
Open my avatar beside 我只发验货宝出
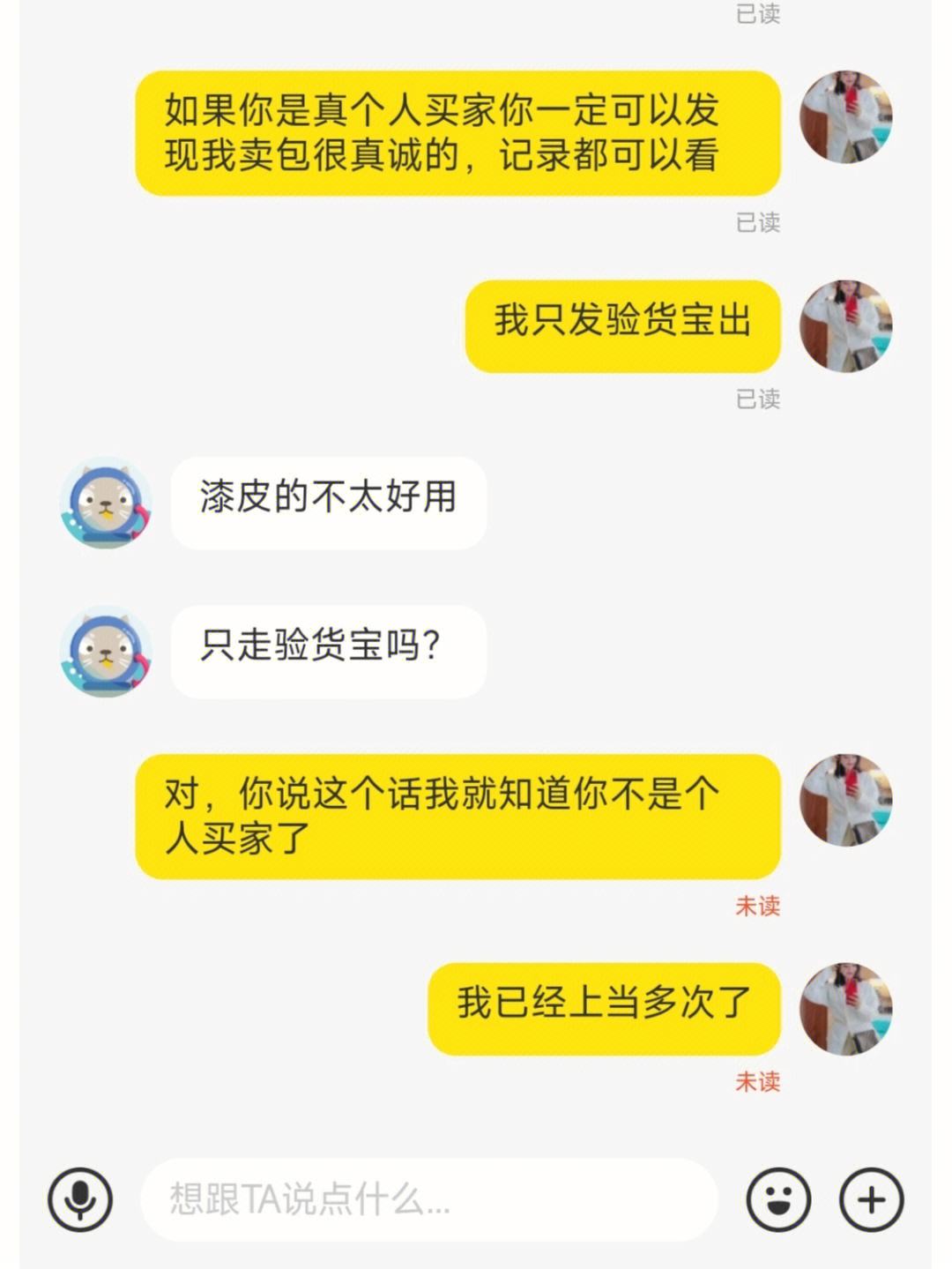(845, 326)
